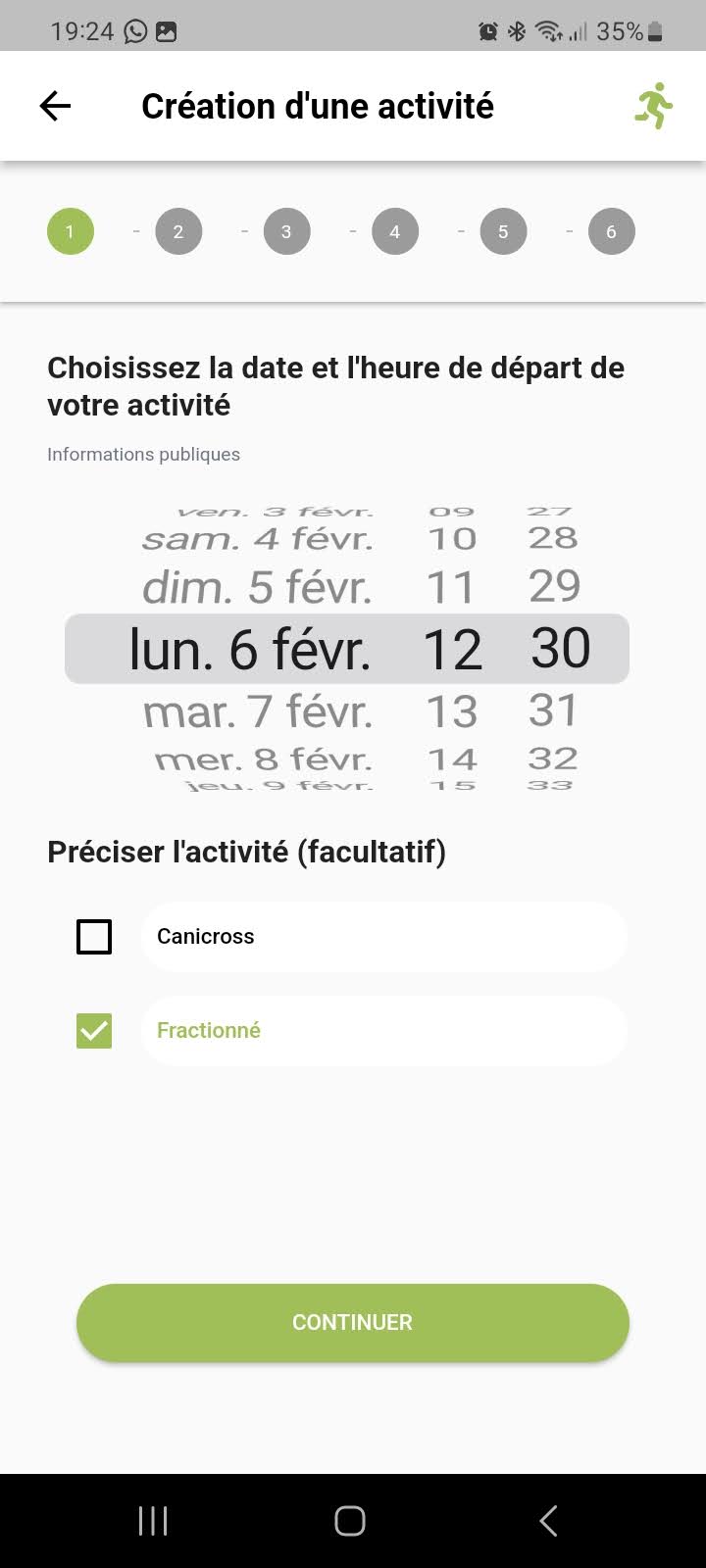Uncheck the Fractionné checkbox

94,1031
